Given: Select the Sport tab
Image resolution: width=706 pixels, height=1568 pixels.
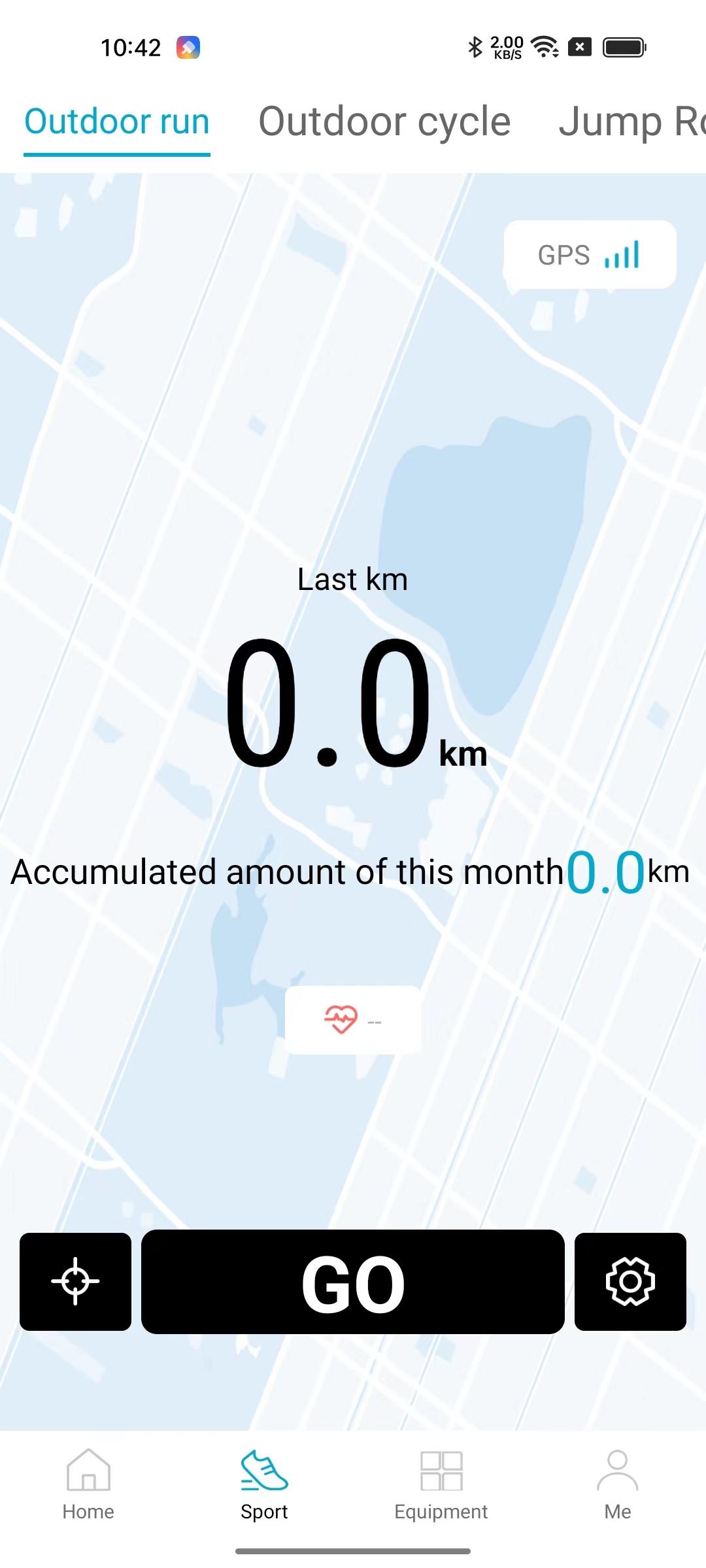Looking at the screenshot, I should click(x=264, y=1484).
